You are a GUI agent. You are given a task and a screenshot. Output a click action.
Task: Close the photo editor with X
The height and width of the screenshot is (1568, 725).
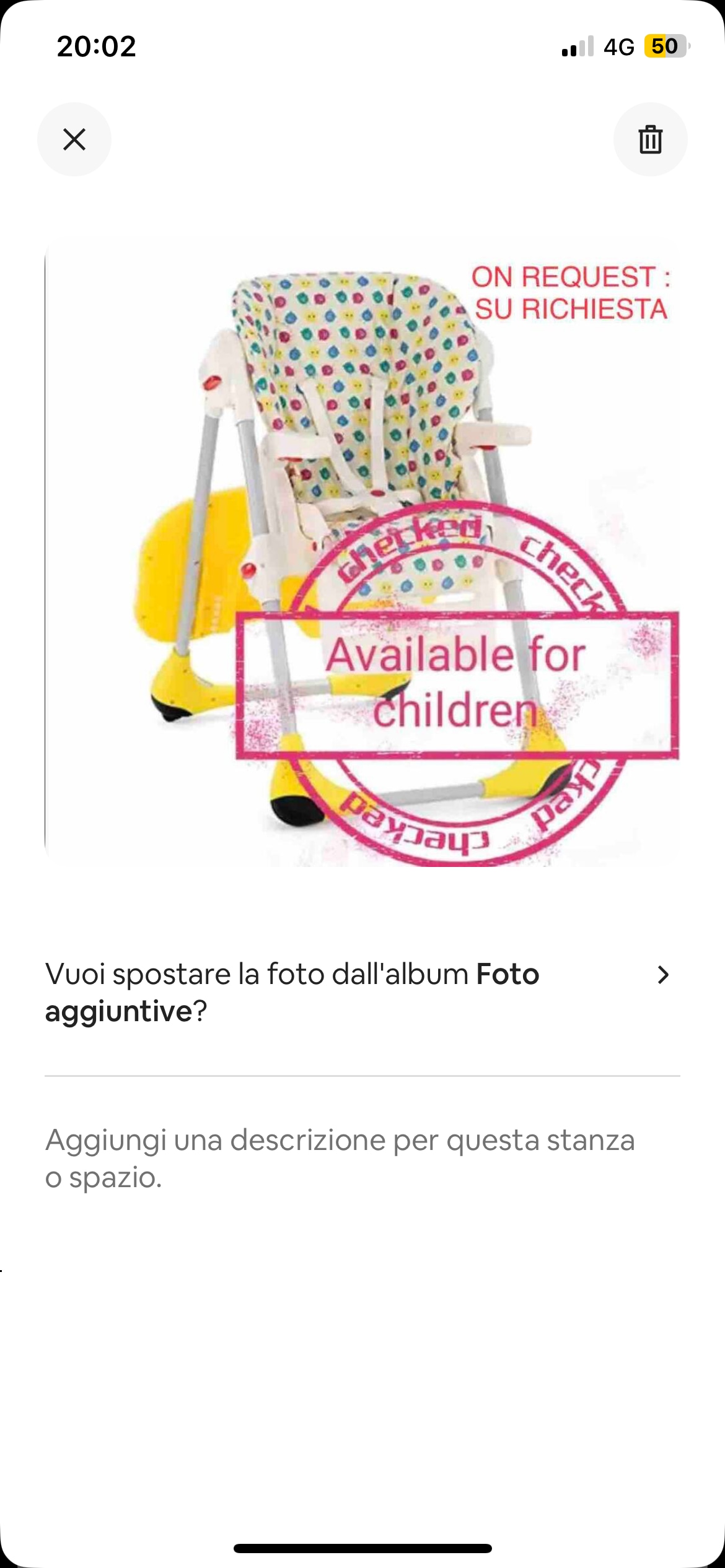(x=74, y=139)
